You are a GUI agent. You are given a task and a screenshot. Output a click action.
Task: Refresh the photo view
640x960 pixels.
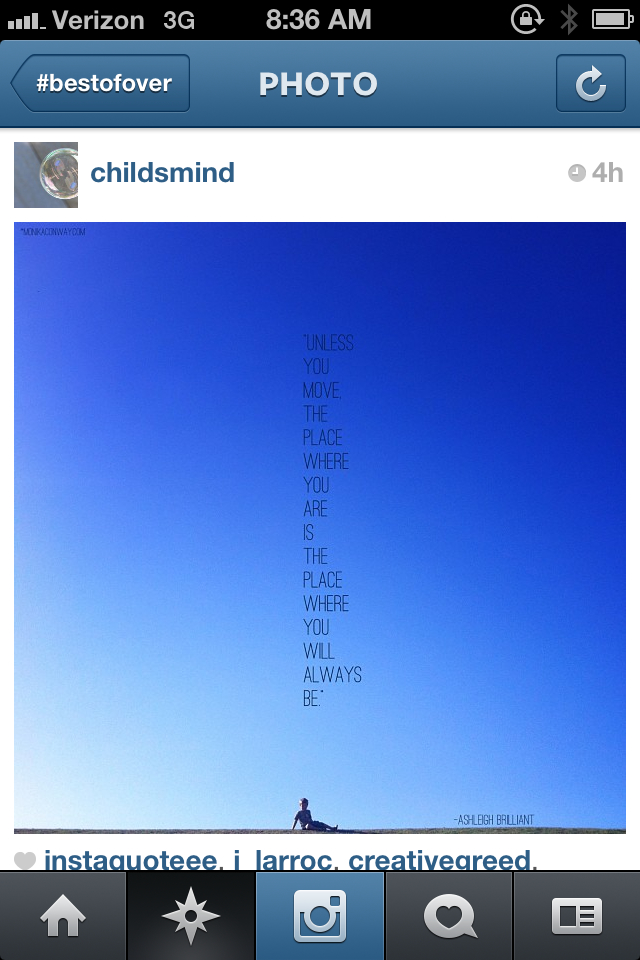[590, 84]
